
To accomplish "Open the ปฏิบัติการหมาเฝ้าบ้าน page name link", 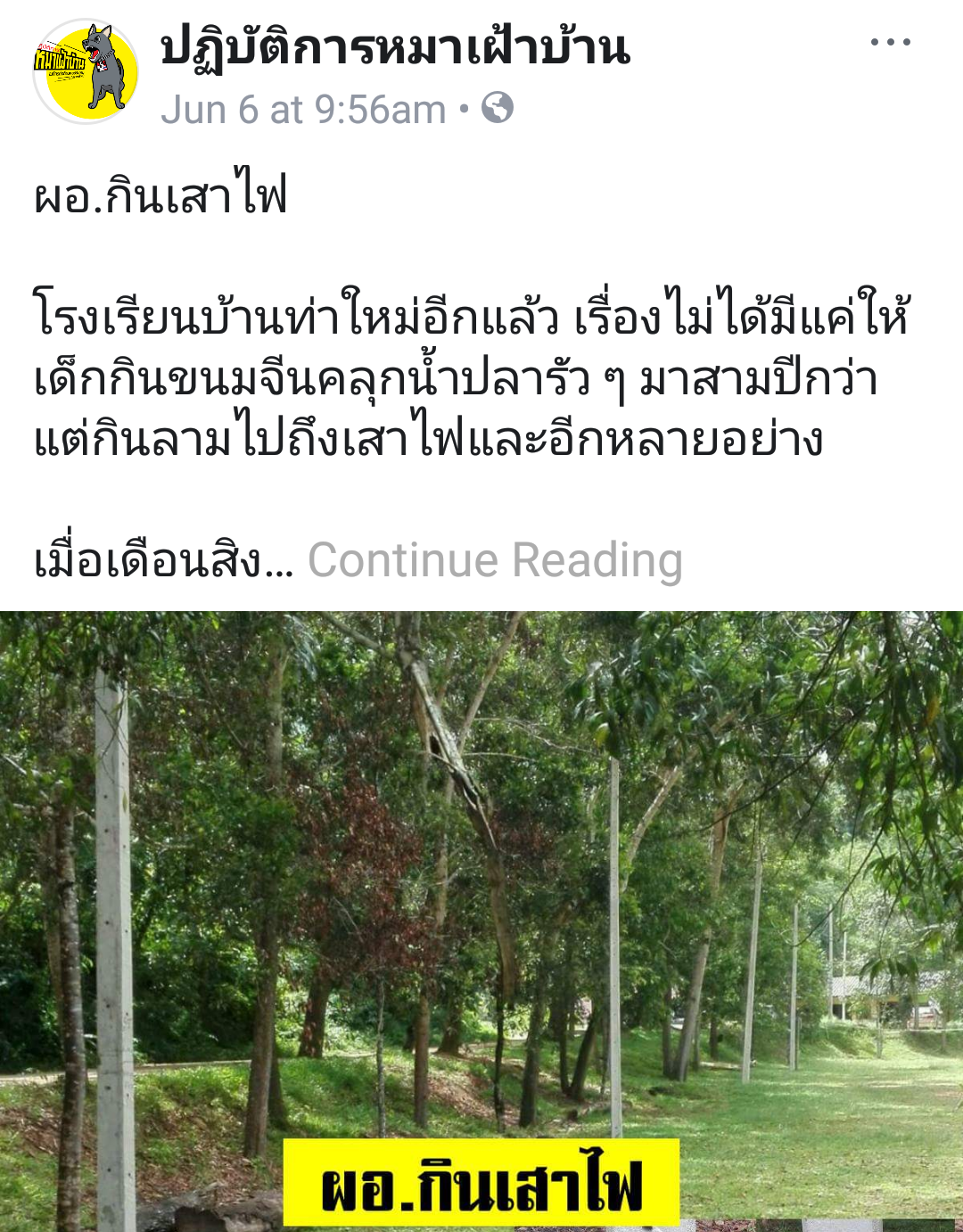I will [395, 48].
